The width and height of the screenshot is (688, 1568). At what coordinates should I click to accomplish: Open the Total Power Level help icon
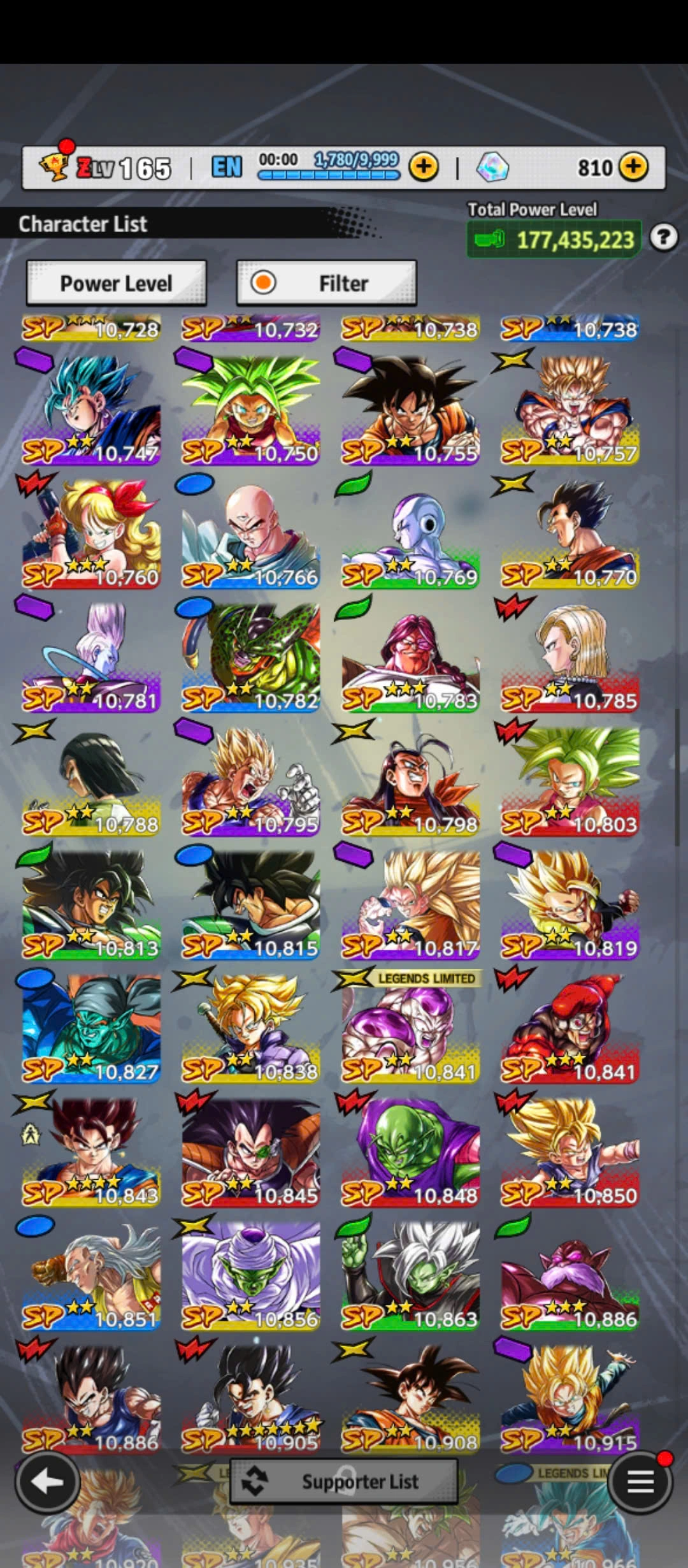point(663,238)
